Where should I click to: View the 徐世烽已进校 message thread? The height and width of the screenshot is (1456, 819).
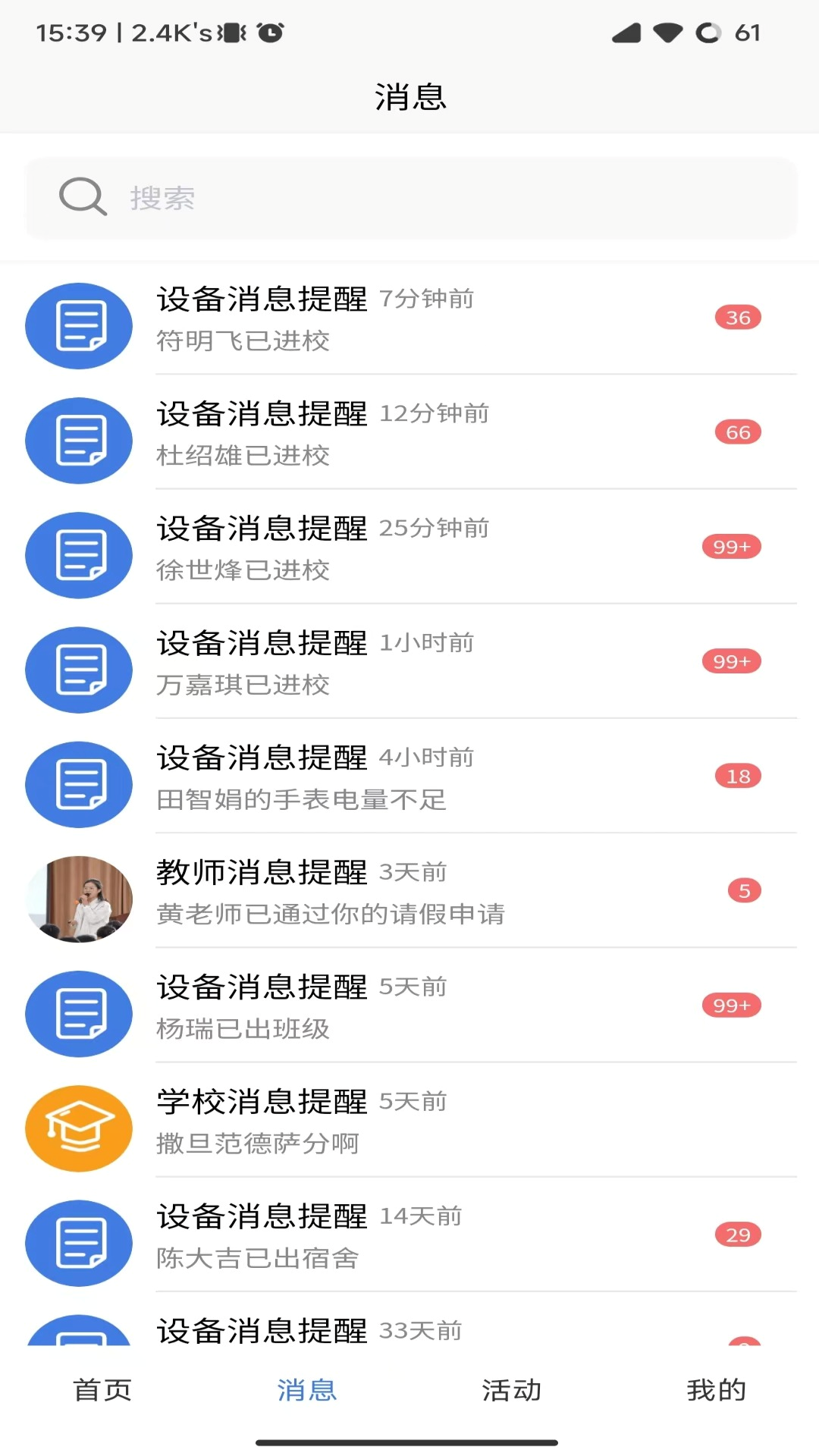click(409, 548)
